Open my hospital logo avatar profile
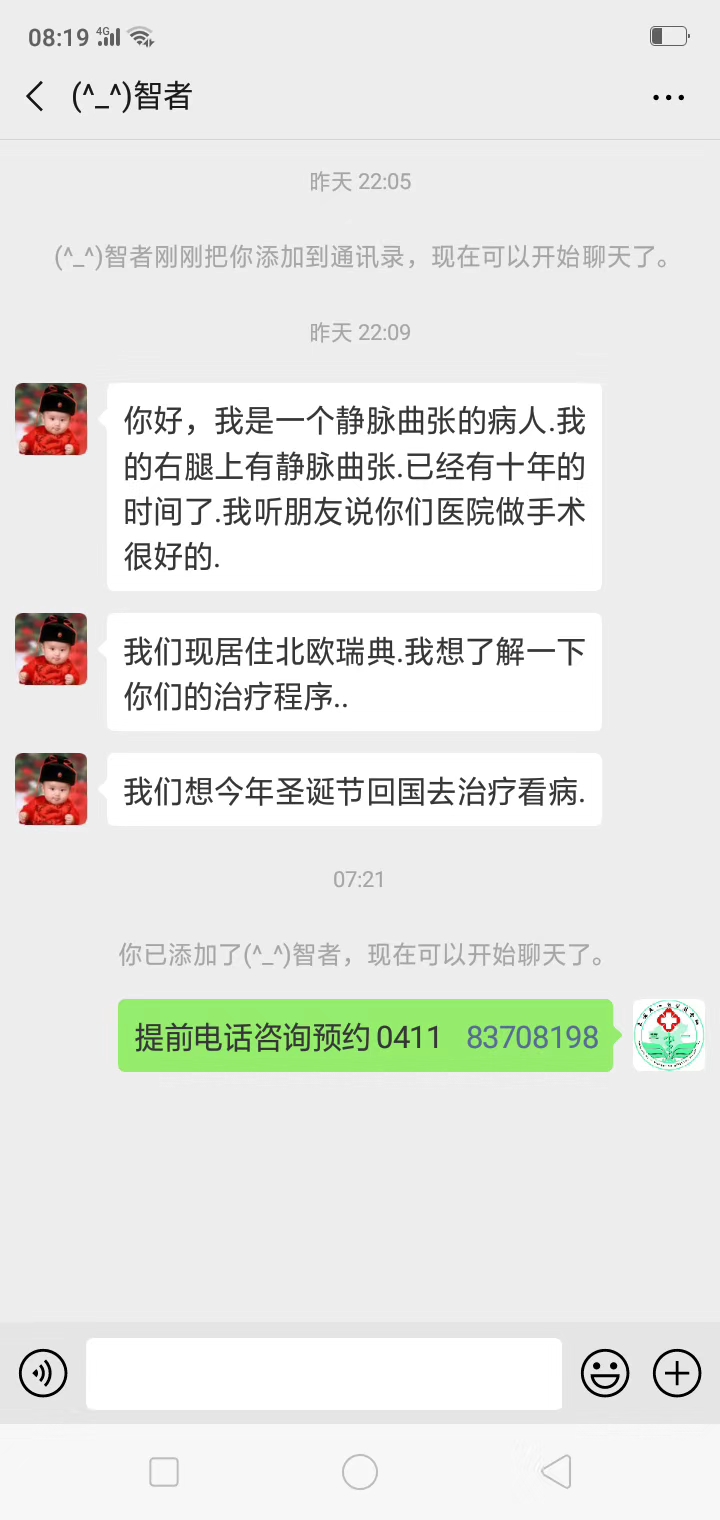This screenshot has width=720, height=1520. [x=669, y=1035]
